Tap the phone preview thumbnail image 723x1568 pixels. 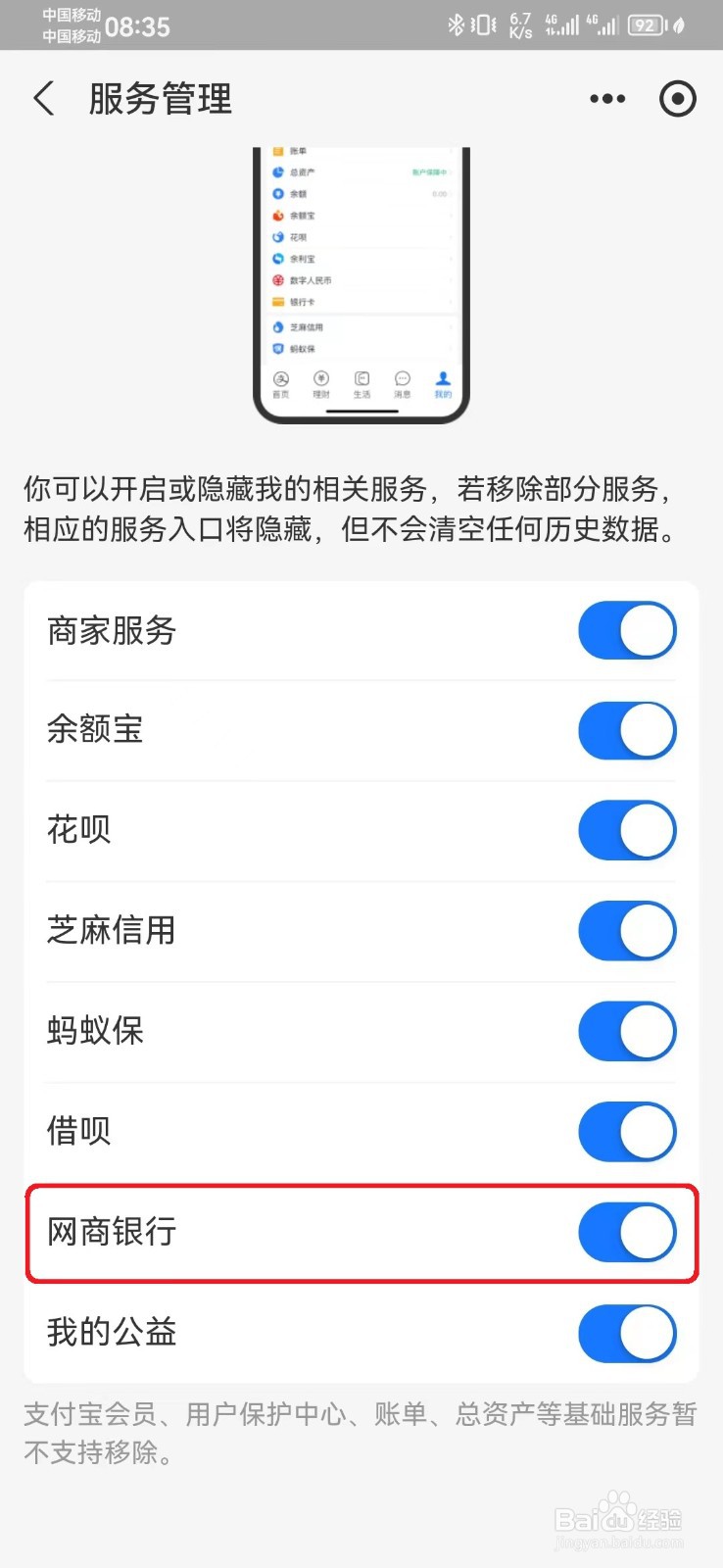[x=361, y=284]
